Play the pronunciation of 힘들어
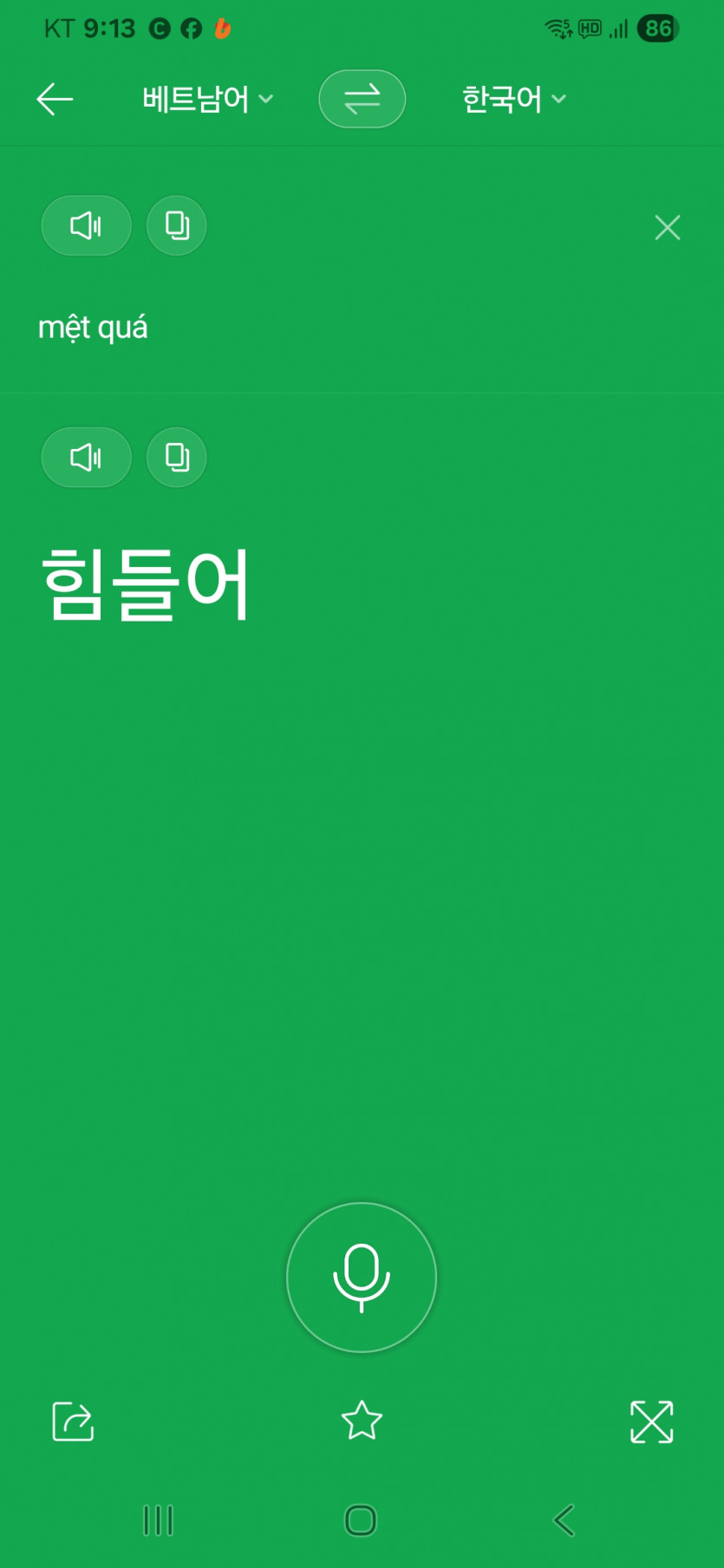 (x=86, y=458)
